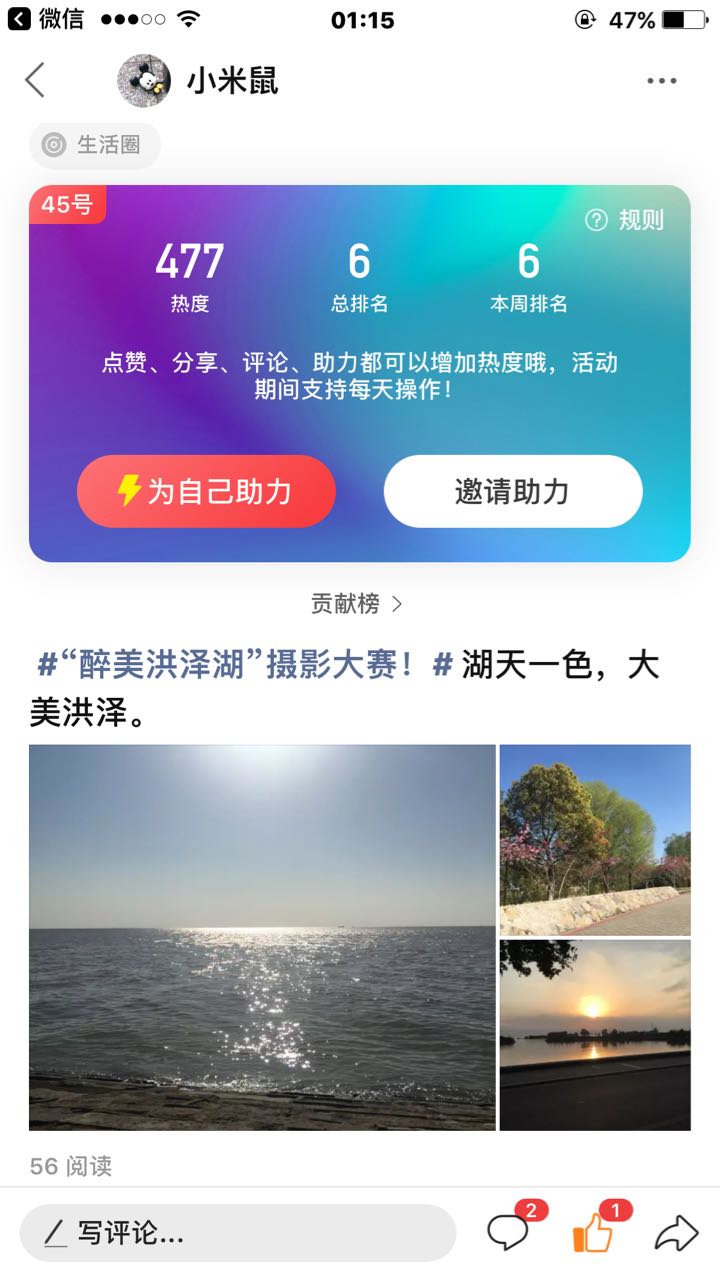720x1280 pixels.
Task: Open the large lake sunlight photo
Action: (x=262, y=937)
